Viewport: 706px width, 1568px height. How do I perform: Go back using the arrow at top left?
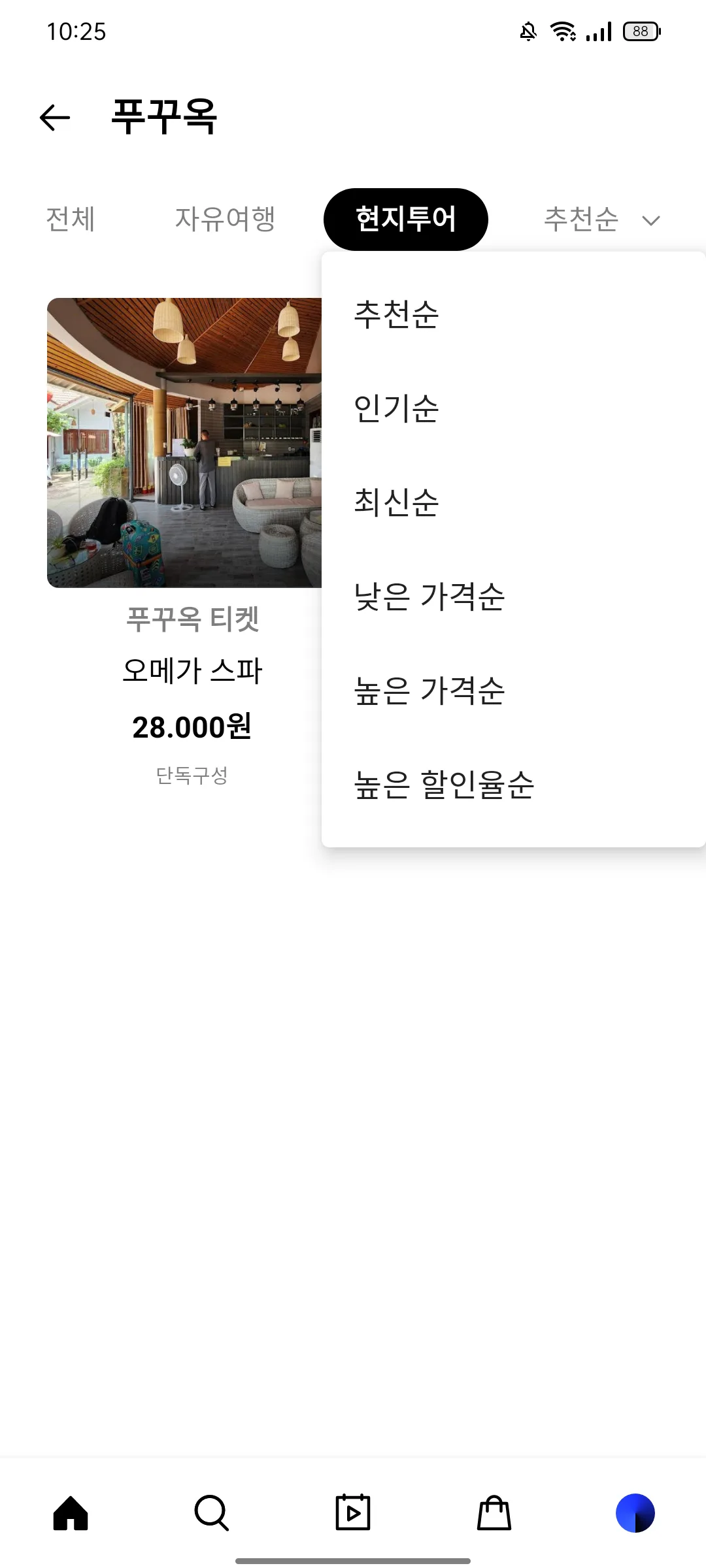coord(54,116)
